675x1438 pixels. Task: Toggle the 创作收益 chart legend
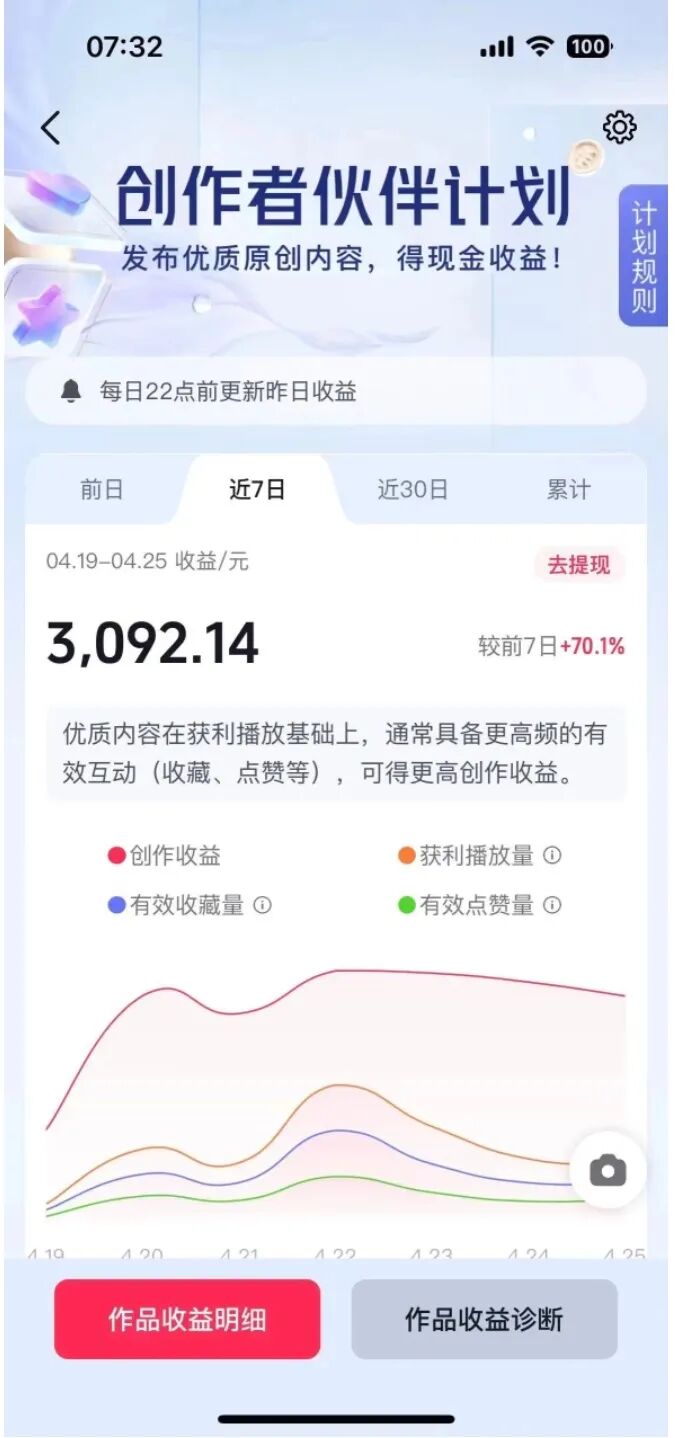165,856
